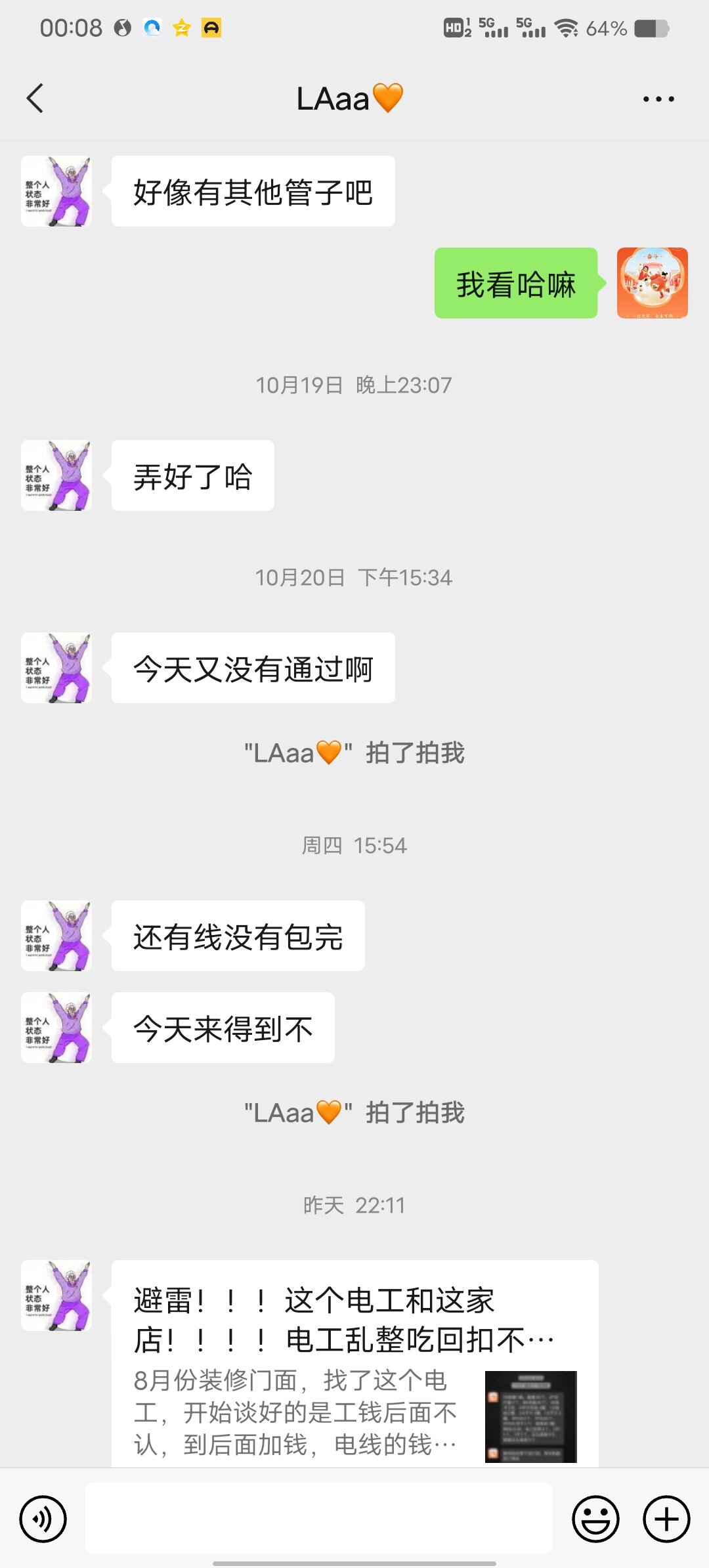
Task: Open the plus attachments menu
Action: click(x=666, y=1519)
